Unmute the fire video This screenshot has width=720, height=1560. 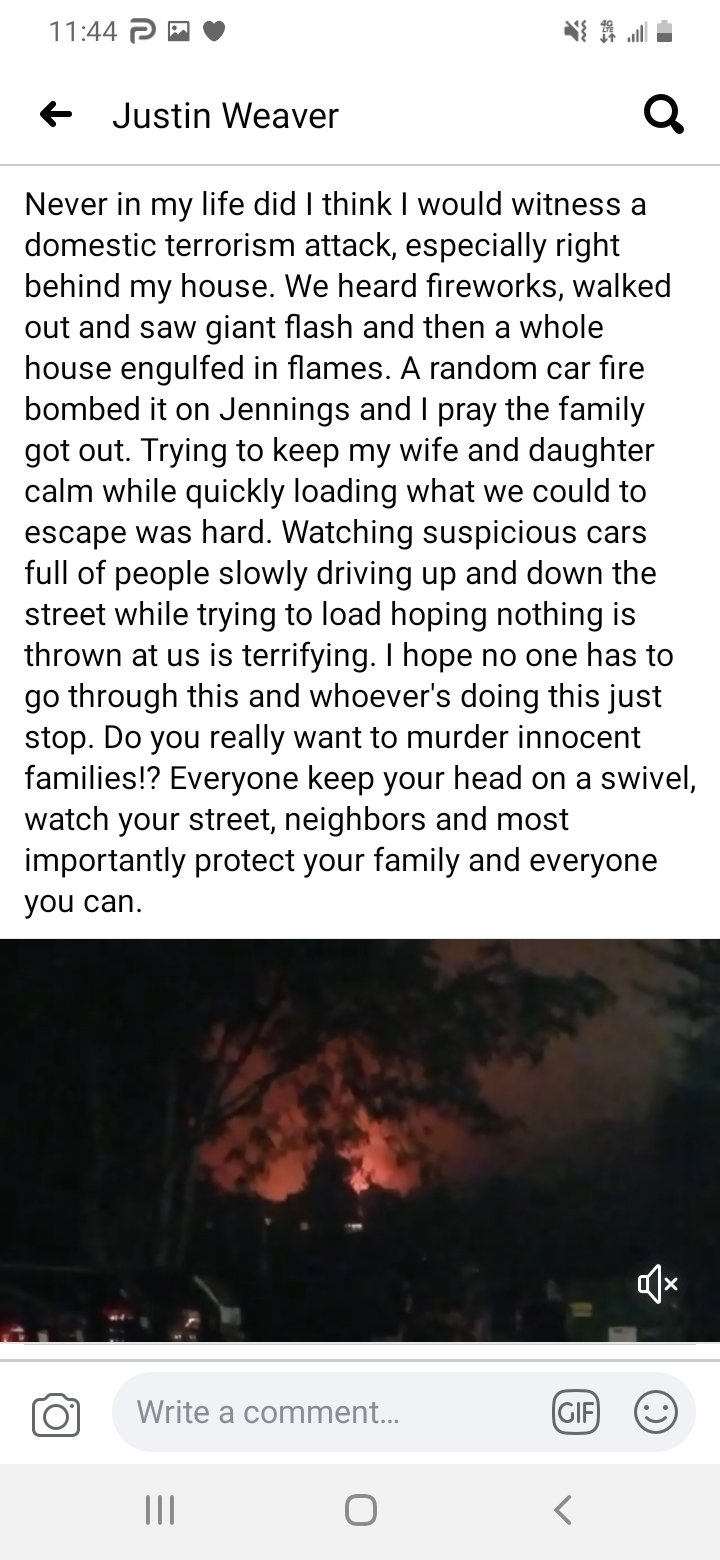[x=657, y=1283]
